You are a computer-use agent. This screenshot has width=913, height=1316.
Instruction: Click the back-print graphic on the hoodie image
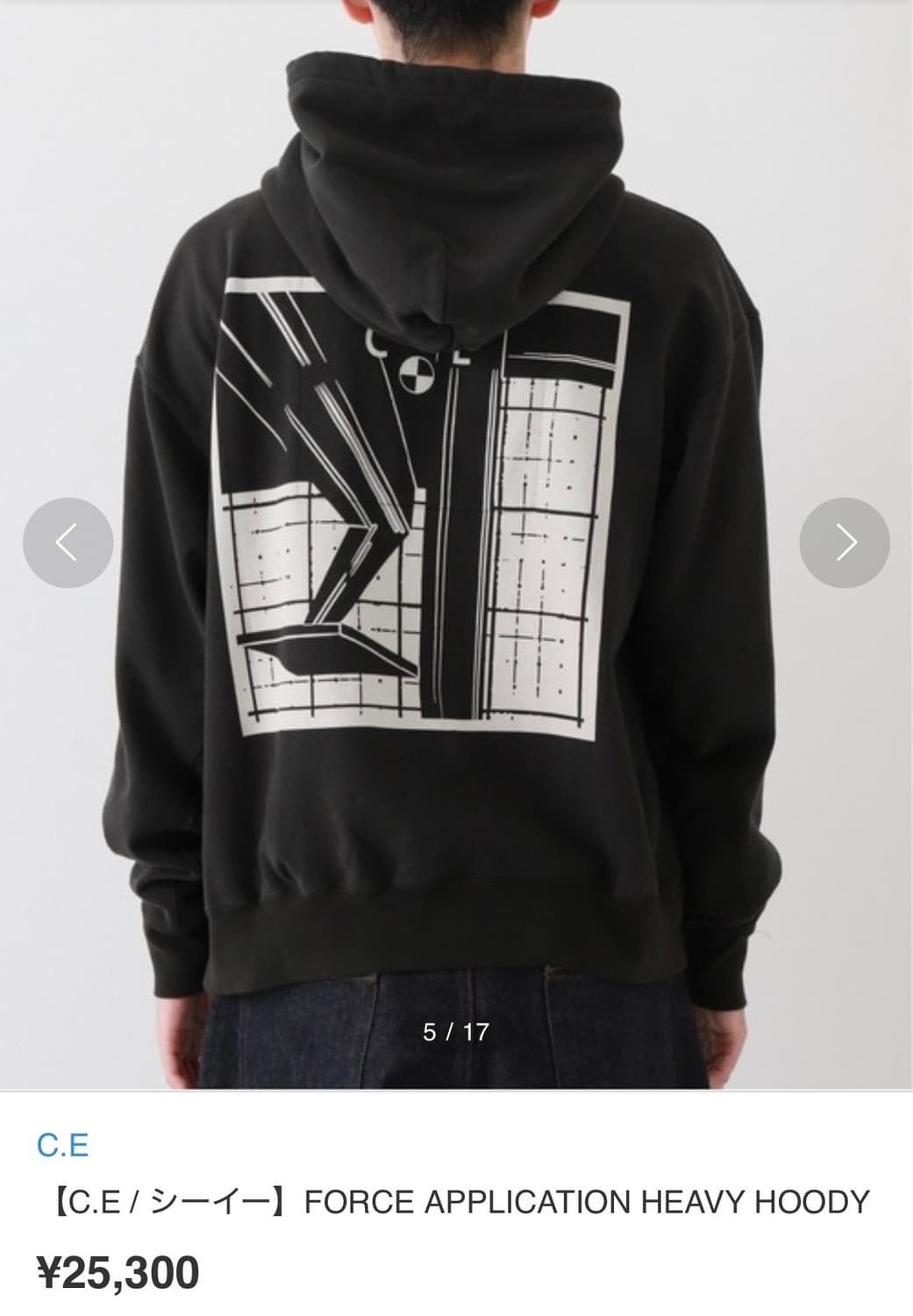point(421,509)
